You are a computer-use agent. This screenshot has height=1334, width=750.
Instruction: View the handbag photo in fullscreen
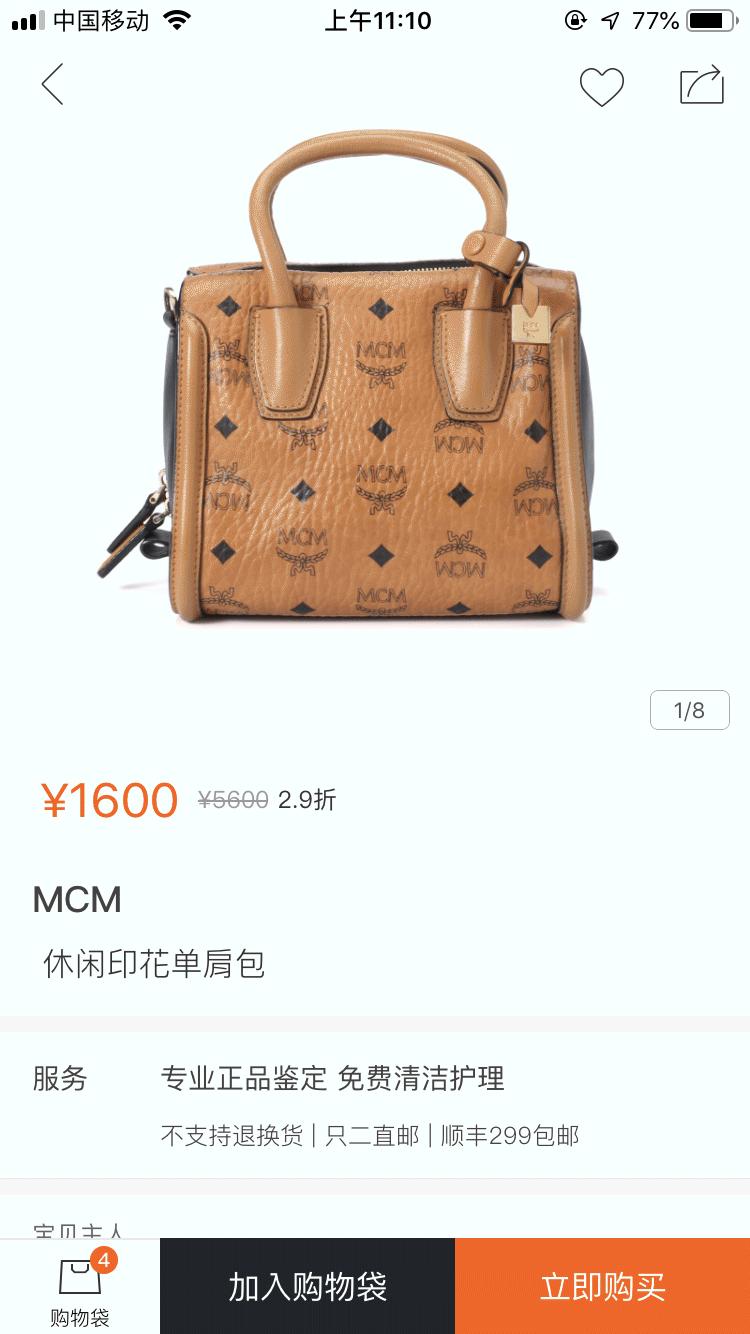[x=375, y=400]
